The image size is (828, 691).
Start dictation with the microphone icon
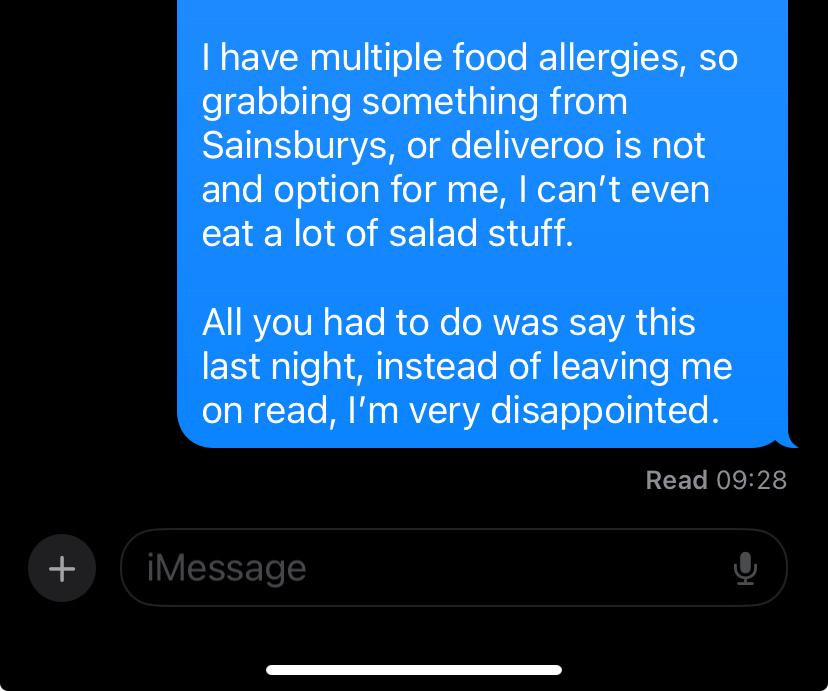pyautogui.click(x=745, y=568)
